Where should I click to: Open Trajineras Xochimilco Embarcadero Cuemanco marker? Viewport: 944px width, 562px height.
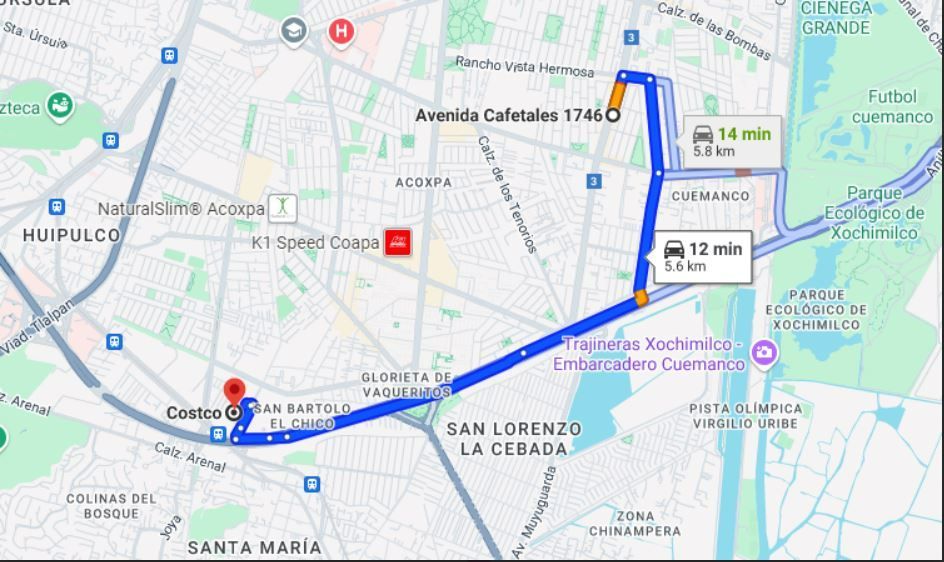tap(764, 353)
